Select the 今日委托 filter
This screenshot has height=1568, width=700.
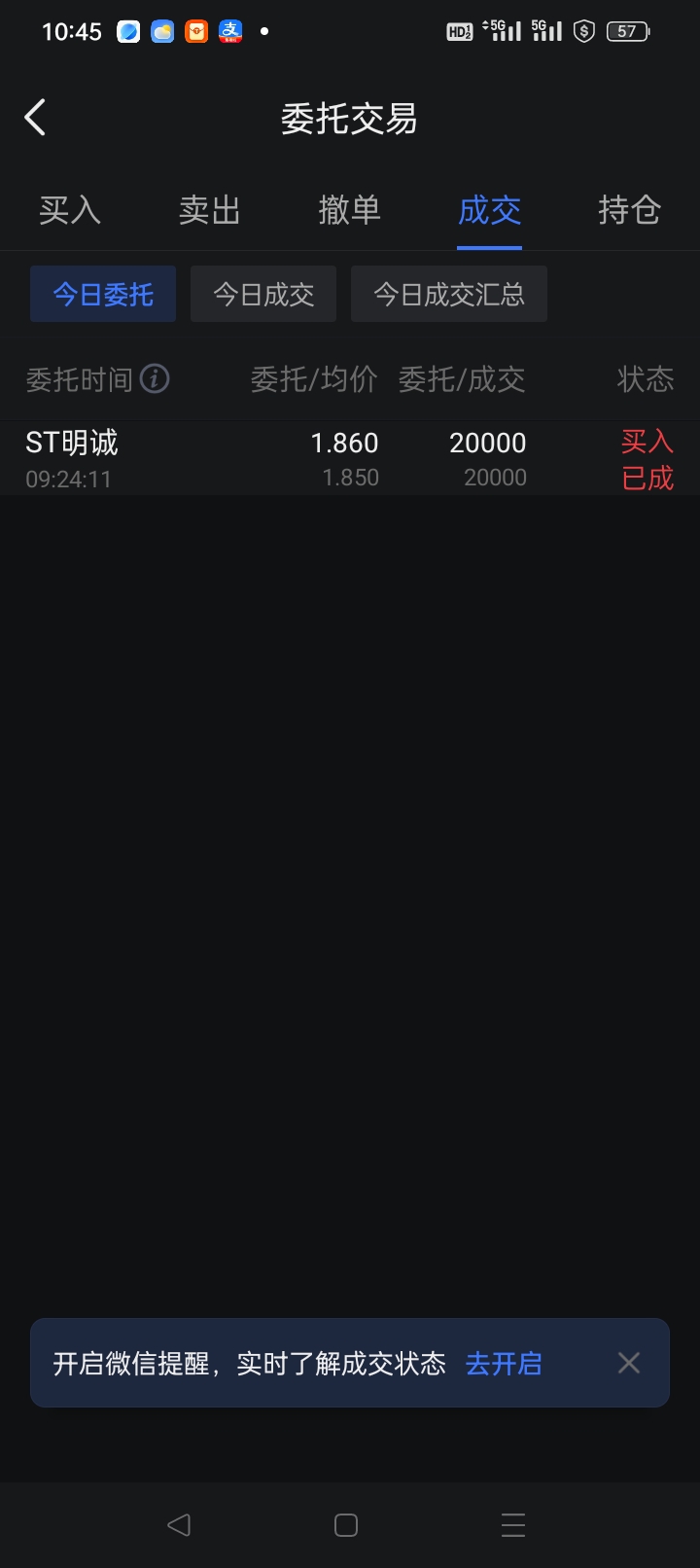(103, 294)
